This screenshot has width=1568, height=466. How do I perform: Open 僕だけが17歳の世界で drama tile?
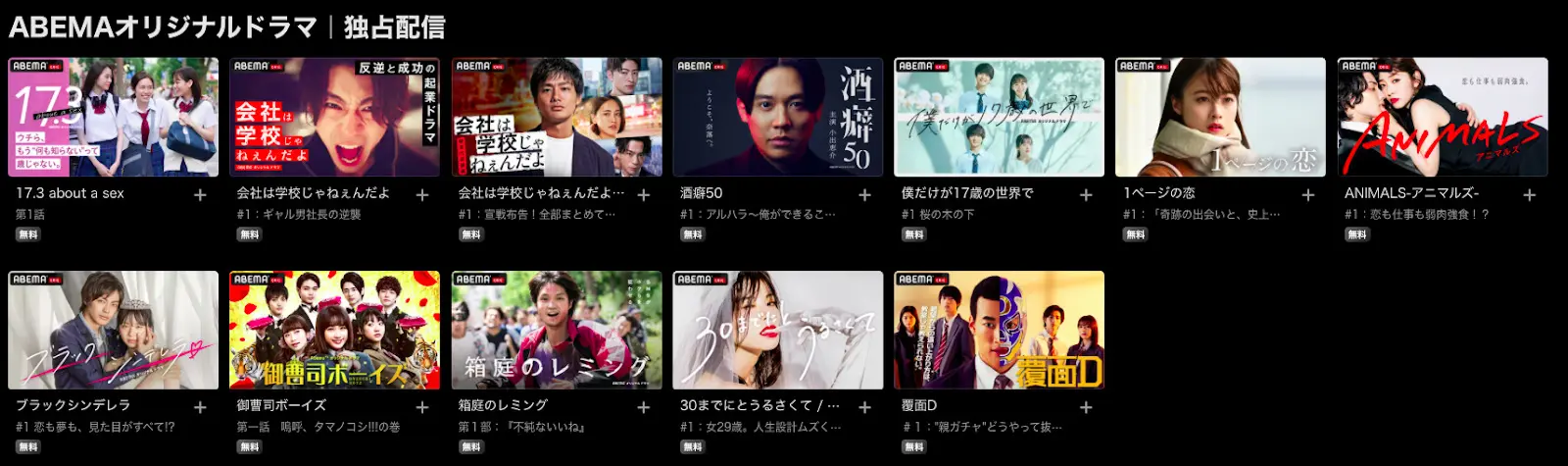pos(999,117)
